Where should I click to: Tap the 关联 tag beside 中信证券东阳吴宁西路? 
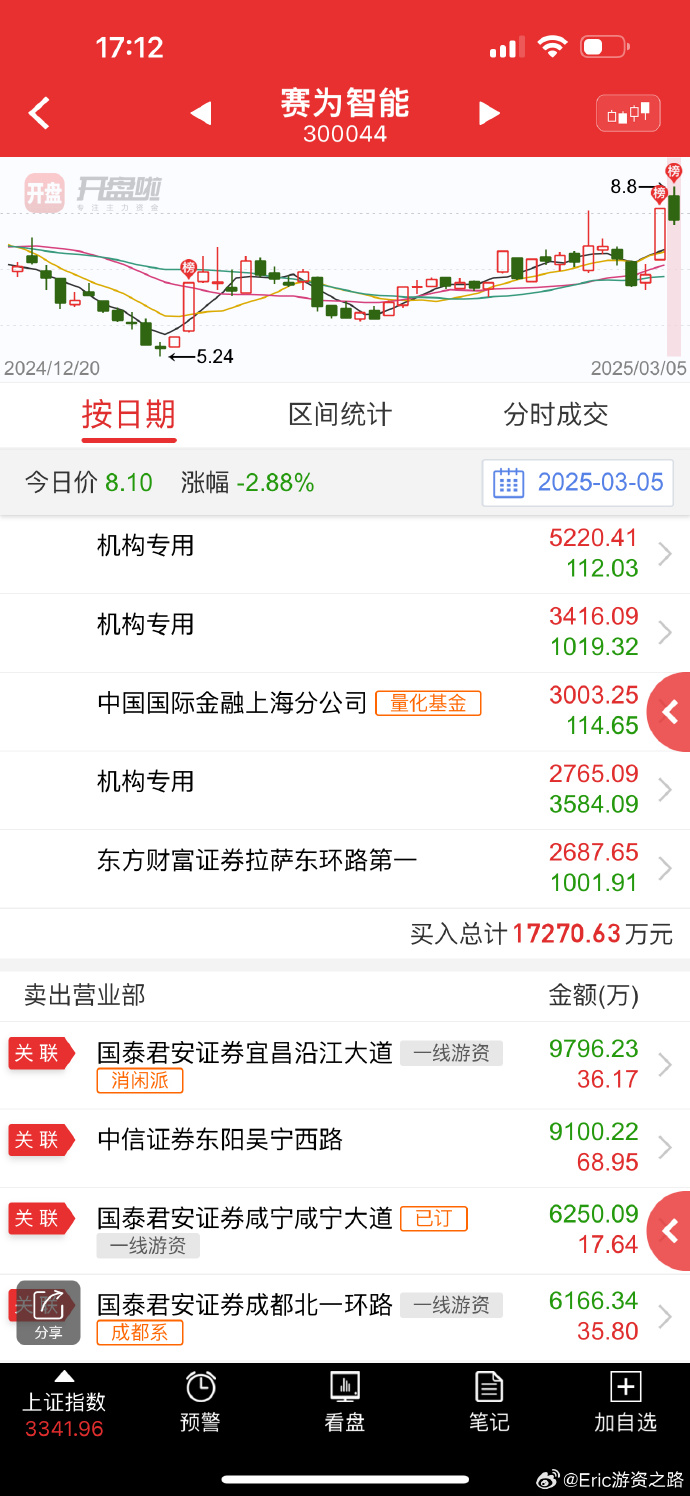[x=41, y=1140]
